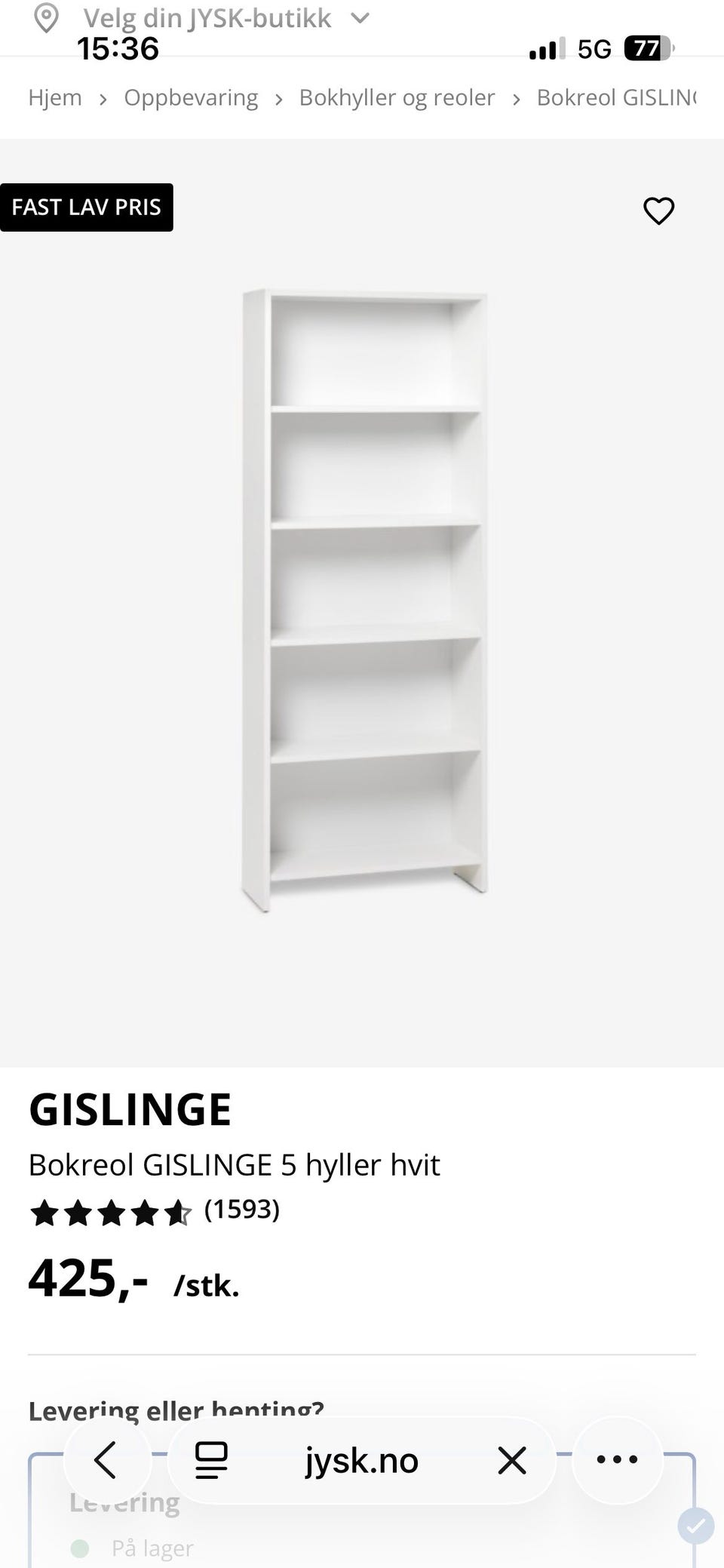
Task: Open the Bokhyller og reoler category link
Action: pos(397,97)
